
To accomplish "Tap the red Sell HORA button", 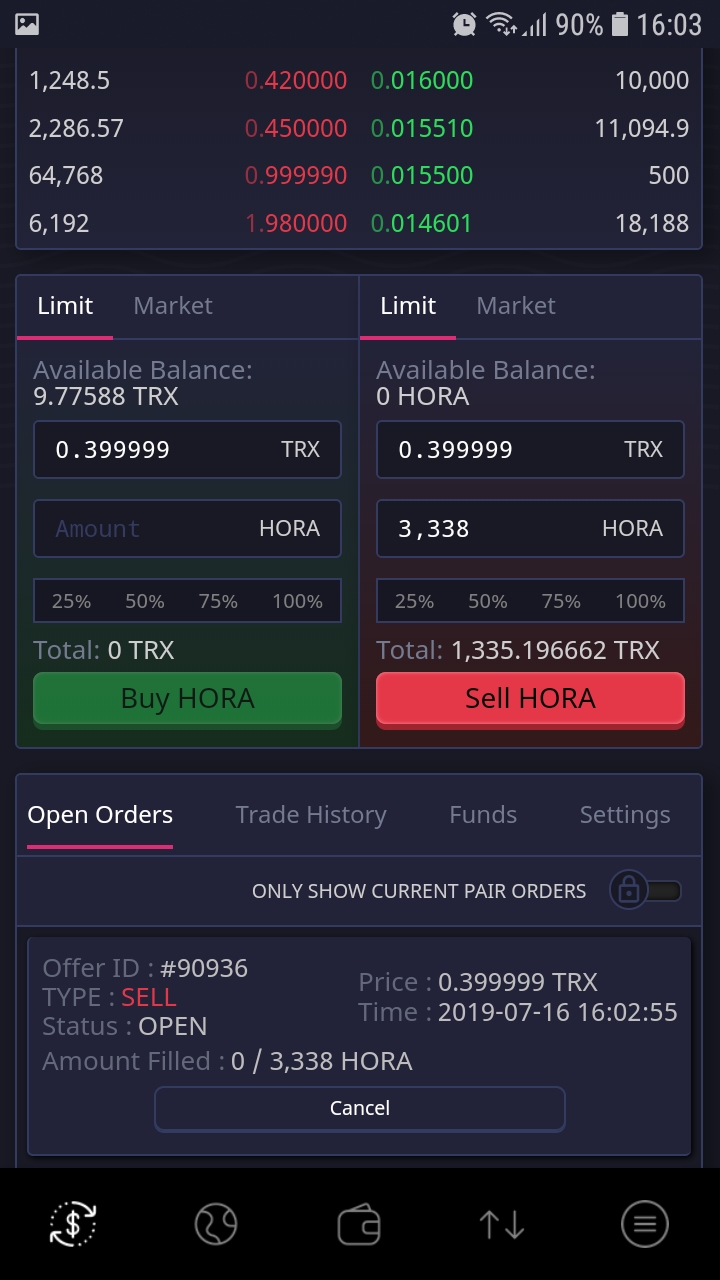I will 530,698.
